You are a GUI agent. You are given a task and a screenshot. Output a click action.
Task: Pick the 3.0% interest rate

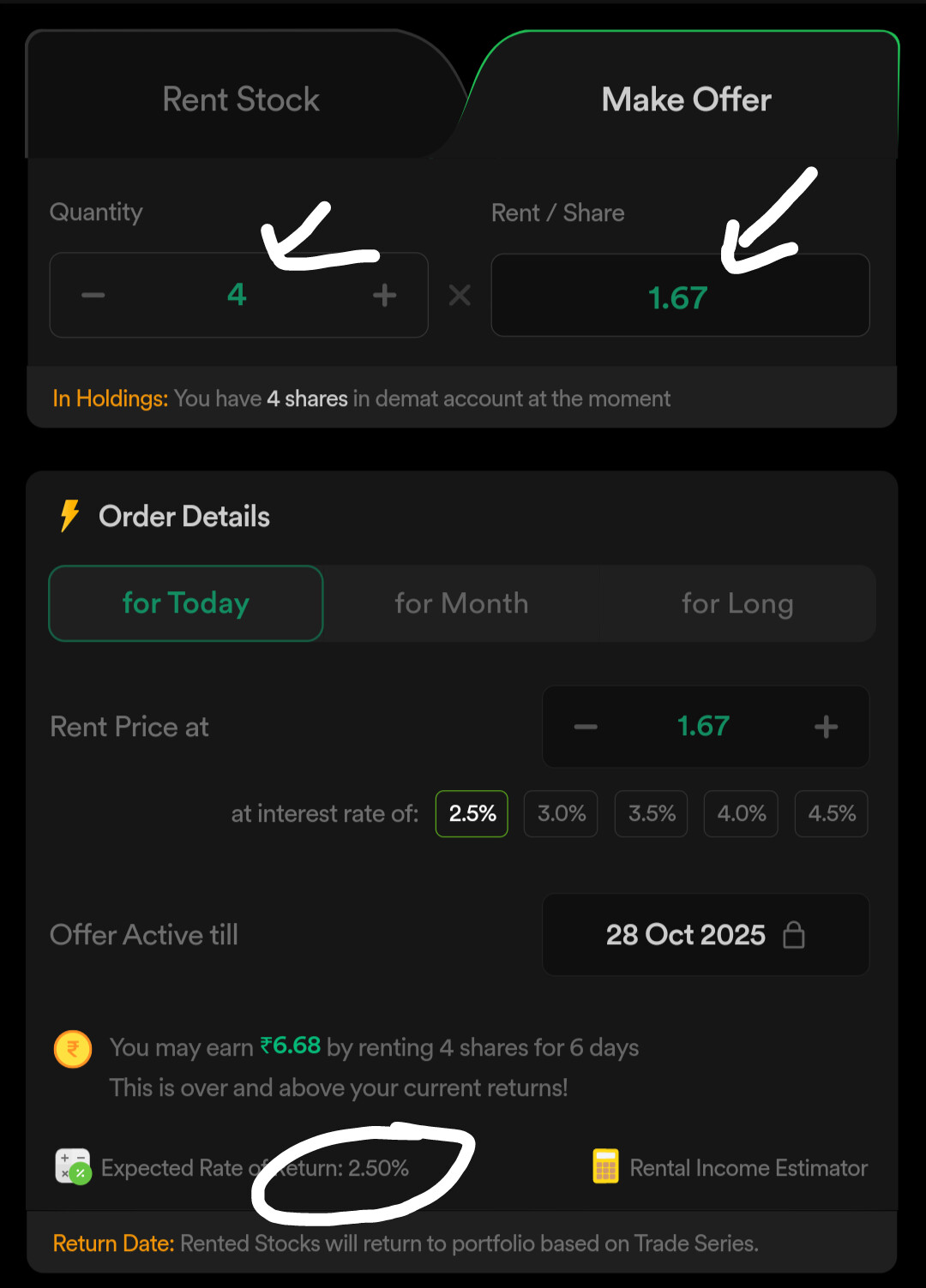click(561, 813)
